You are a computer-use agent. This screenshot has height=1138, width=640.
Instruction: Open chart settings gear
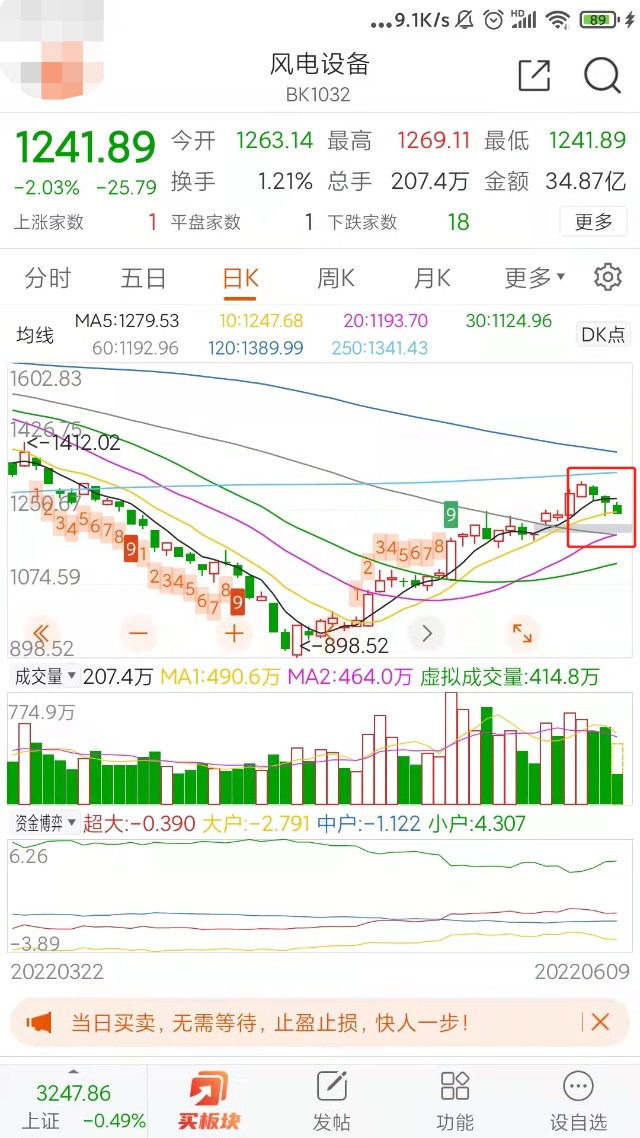(x=607, y=277)
